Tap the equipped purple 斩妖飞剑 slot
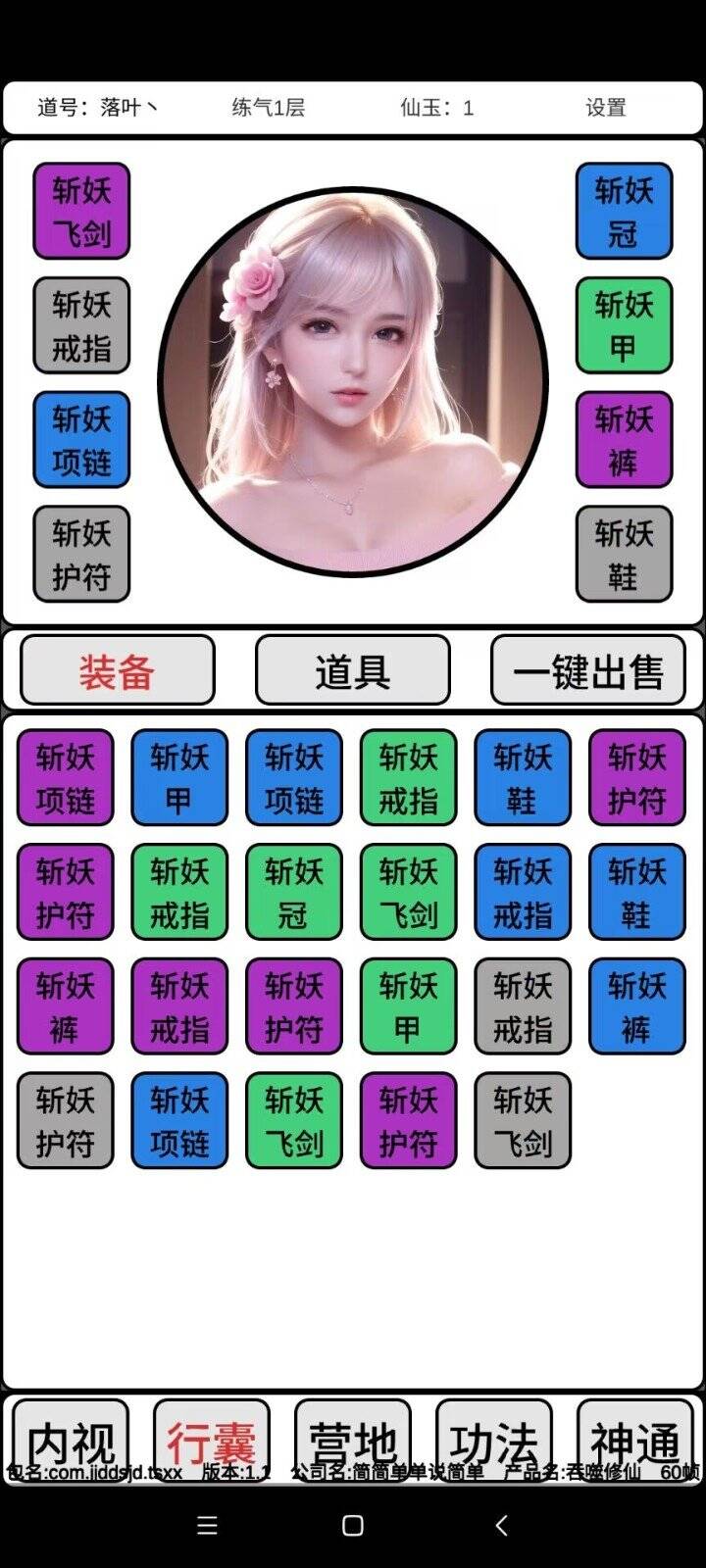 [x=81, y=211]
